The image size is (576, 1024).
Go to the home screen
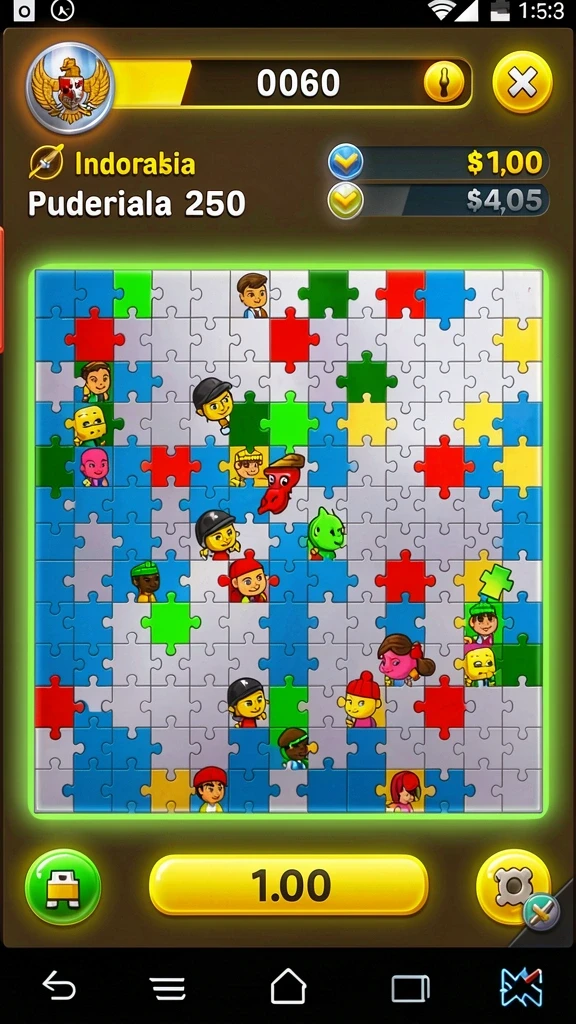[x=289, y=985]
